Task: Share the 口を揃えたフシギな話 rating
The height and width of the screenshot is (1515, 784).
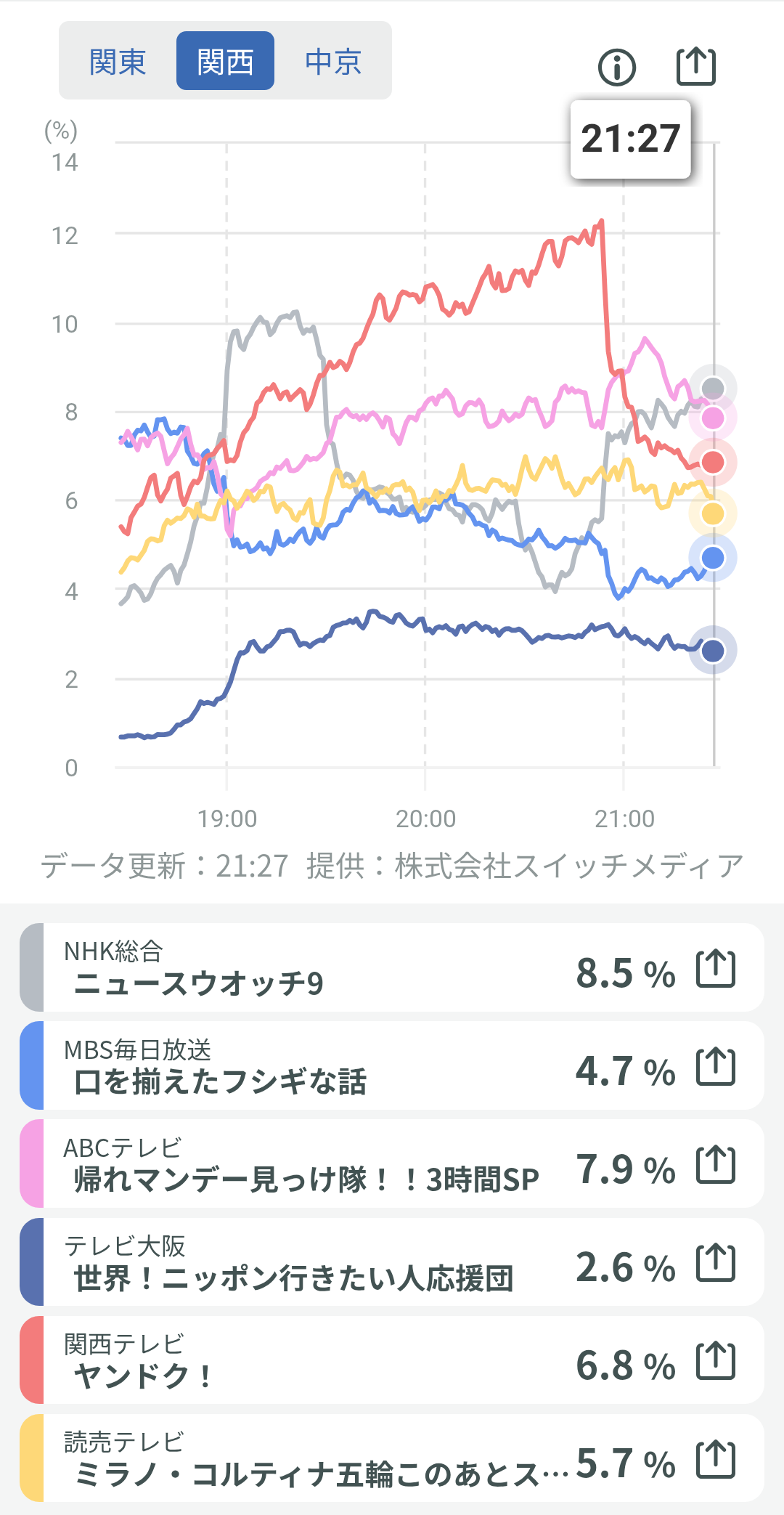Action: 716,1067
